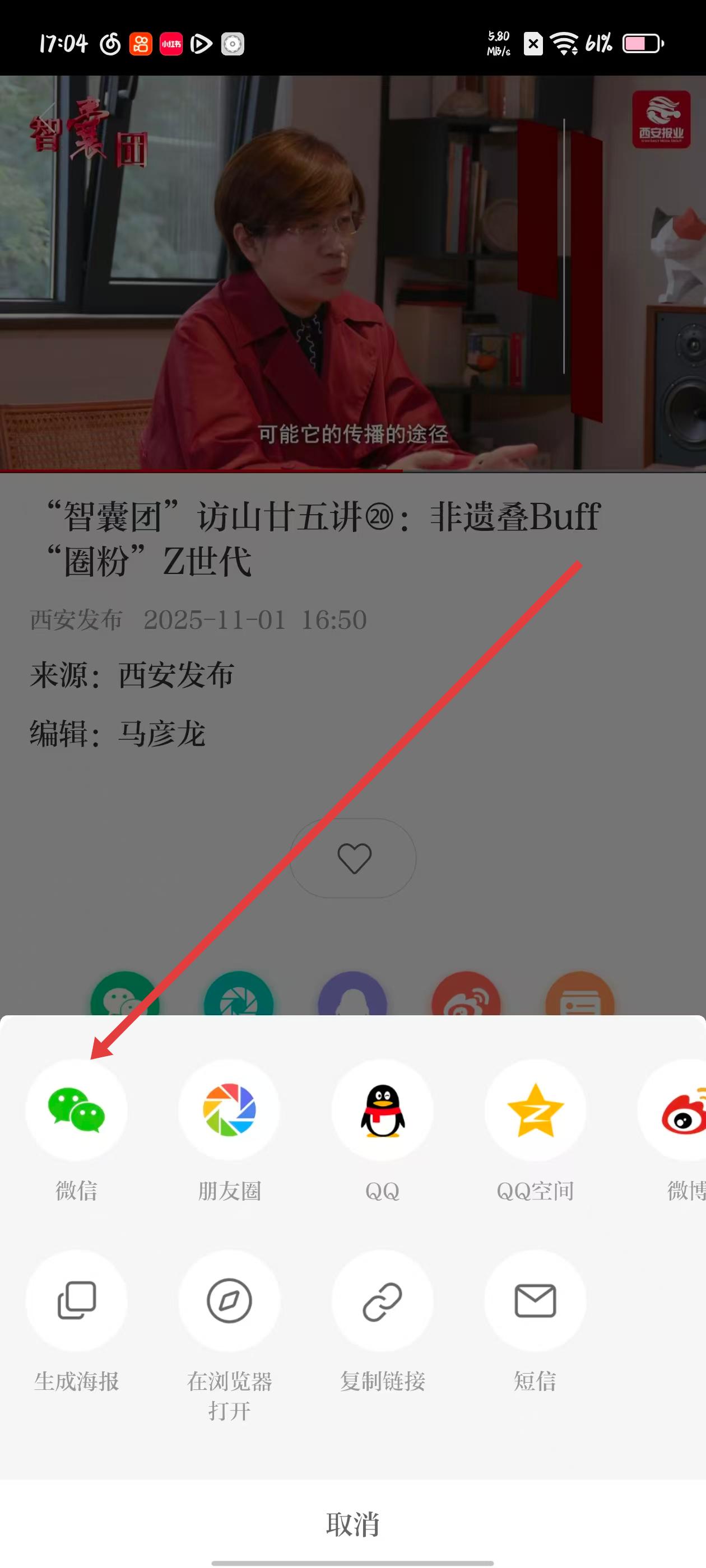Share the article by SMS (短信)
This screenshot has width=706, height=1568.
[535, 1301]
